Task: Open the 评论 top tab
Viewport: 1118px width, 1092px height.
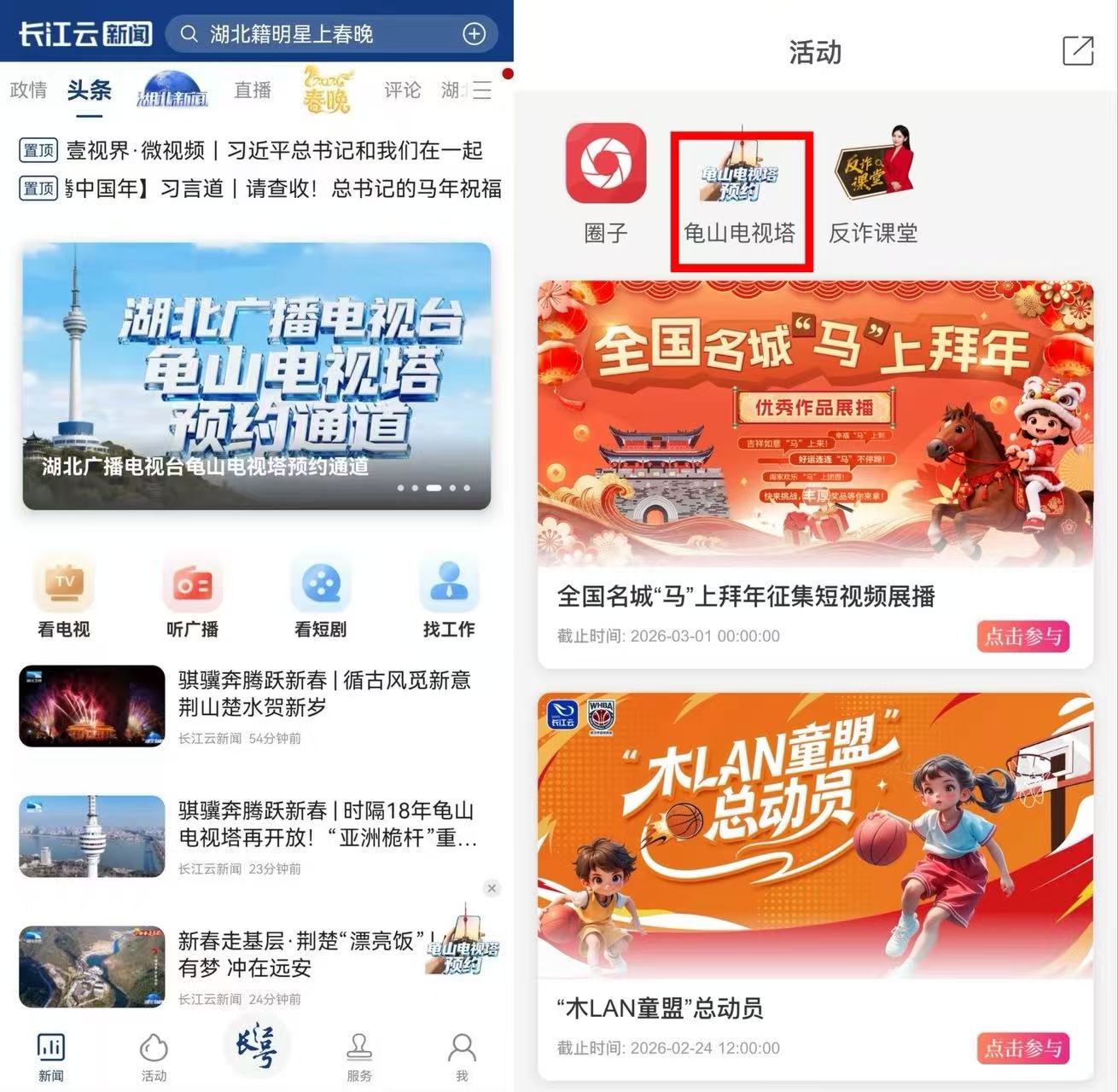Action: [x=402, y=90]
